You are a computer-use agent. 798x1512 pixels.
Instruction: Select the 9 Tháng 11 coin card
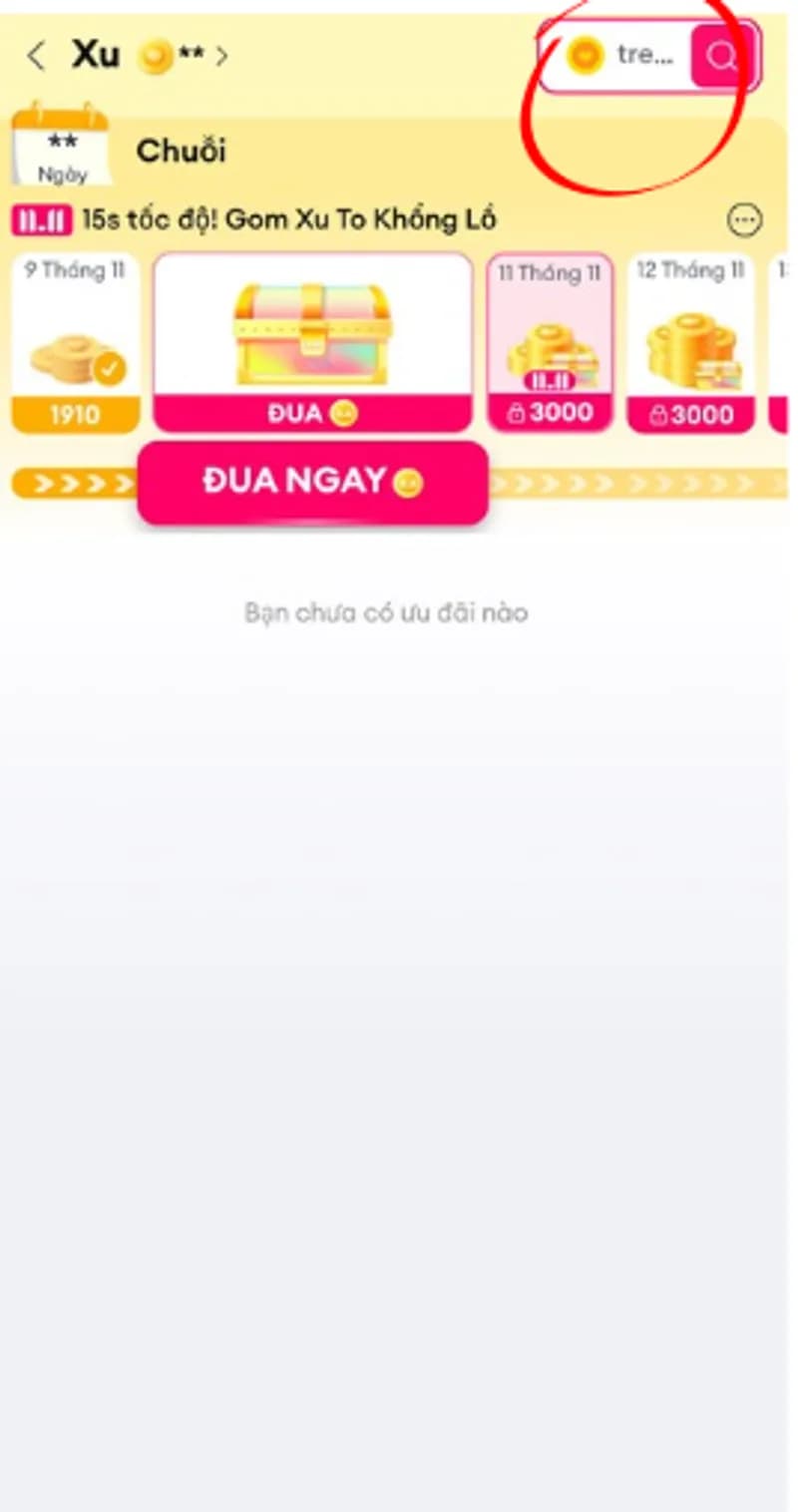pos(76,343)
